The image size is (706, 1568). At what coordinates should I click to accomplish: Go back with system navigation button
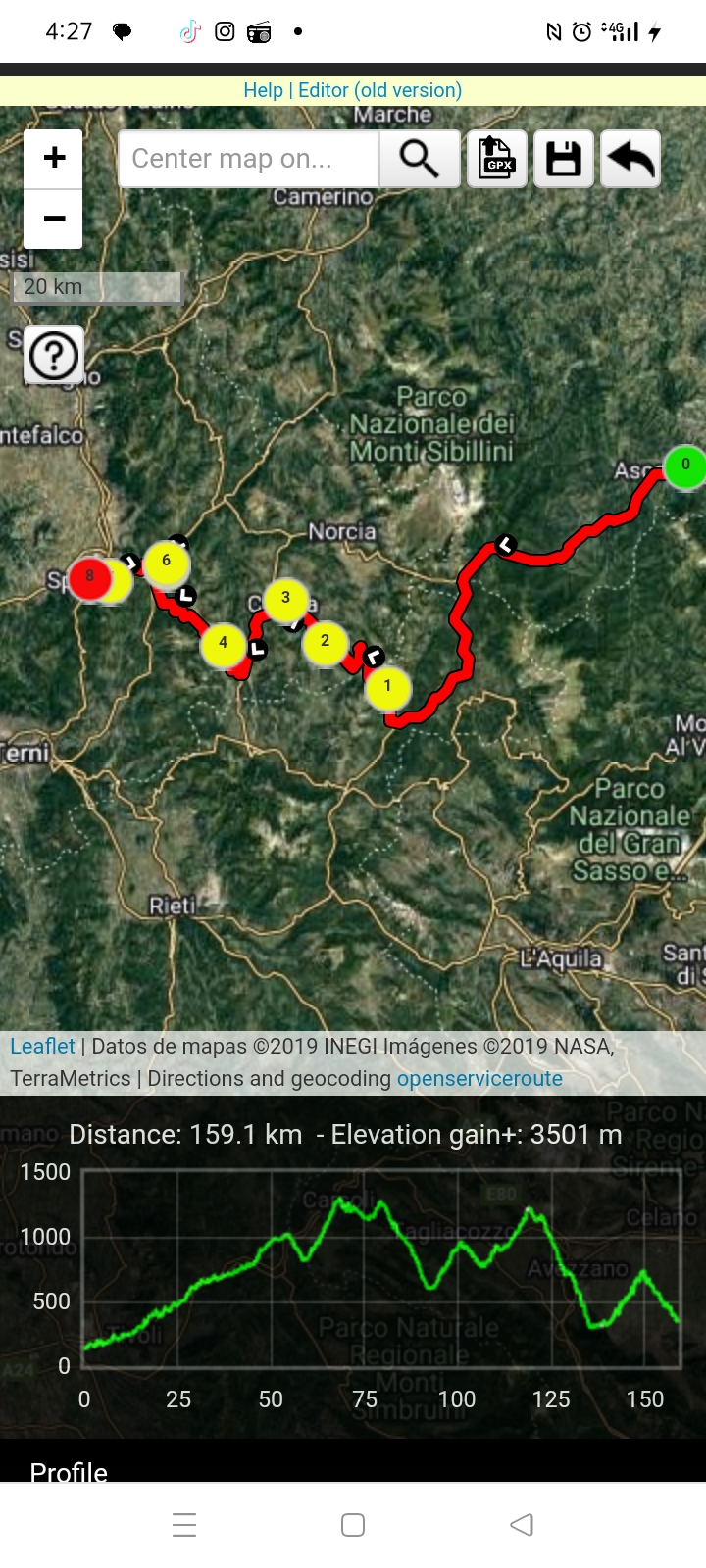[522, 1525]
